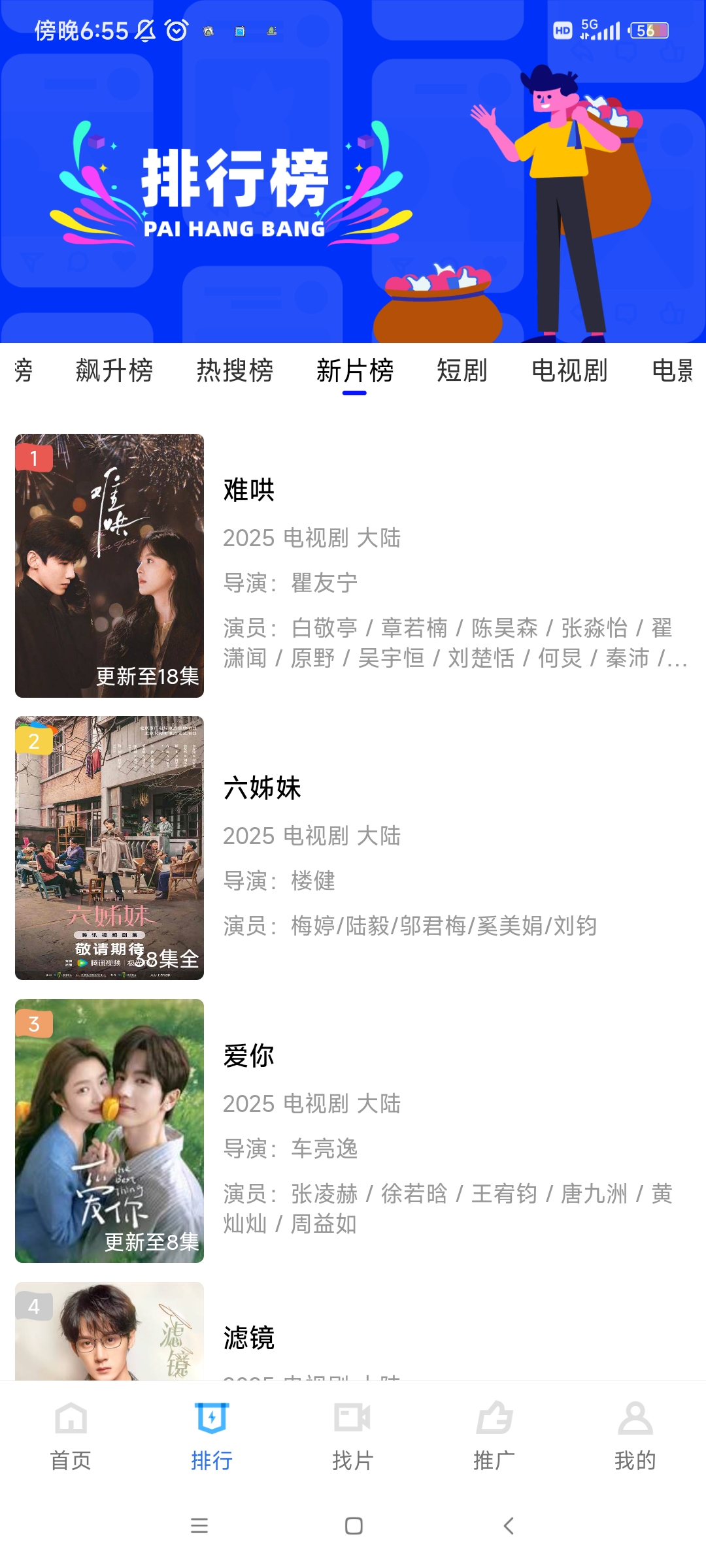Image resolution: width=706 pixels, height=1568 pixels.
Task: Switch to the 飙升榜 tab
Action: (114, 370)
